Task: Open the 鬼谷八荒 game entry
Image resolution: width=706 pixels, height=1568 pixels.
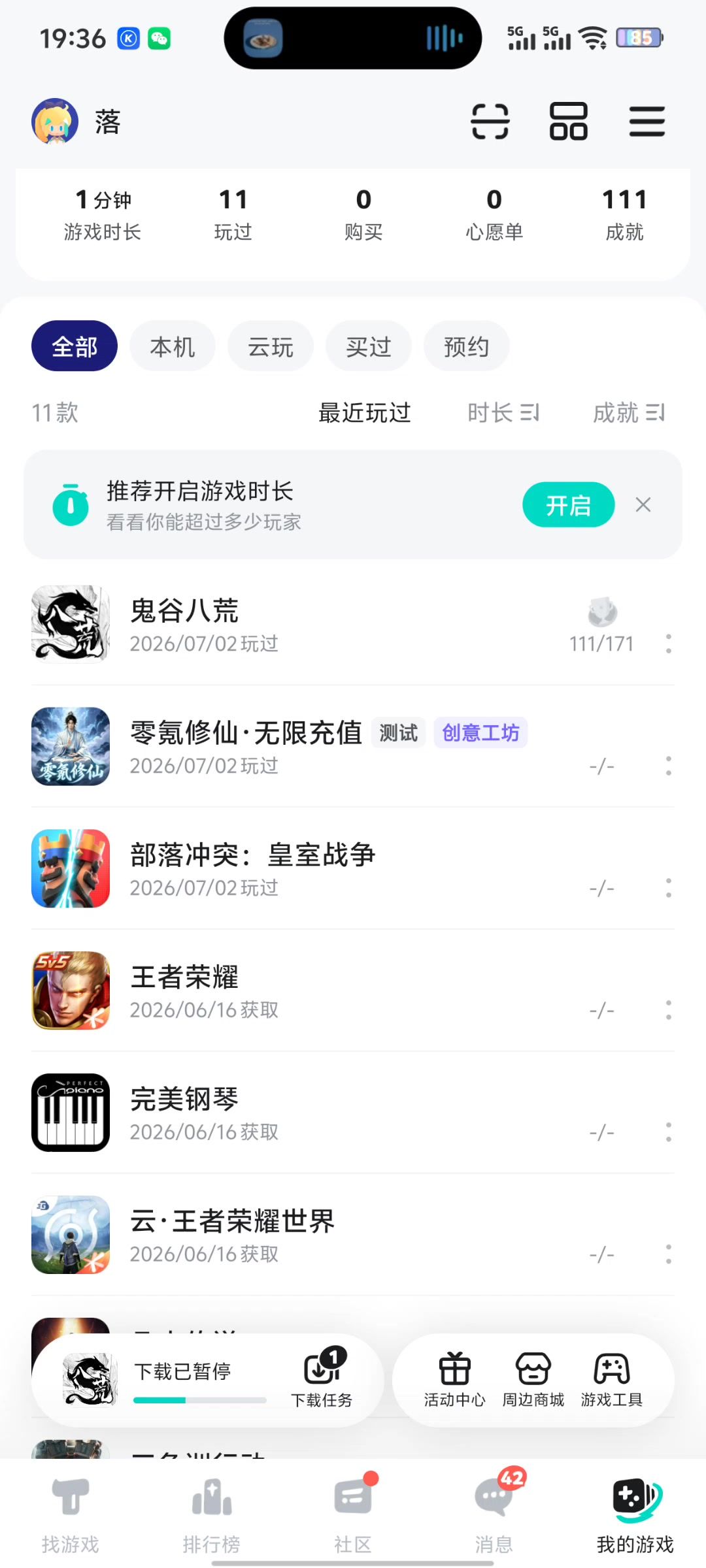Action: click(x=353, y=625)
